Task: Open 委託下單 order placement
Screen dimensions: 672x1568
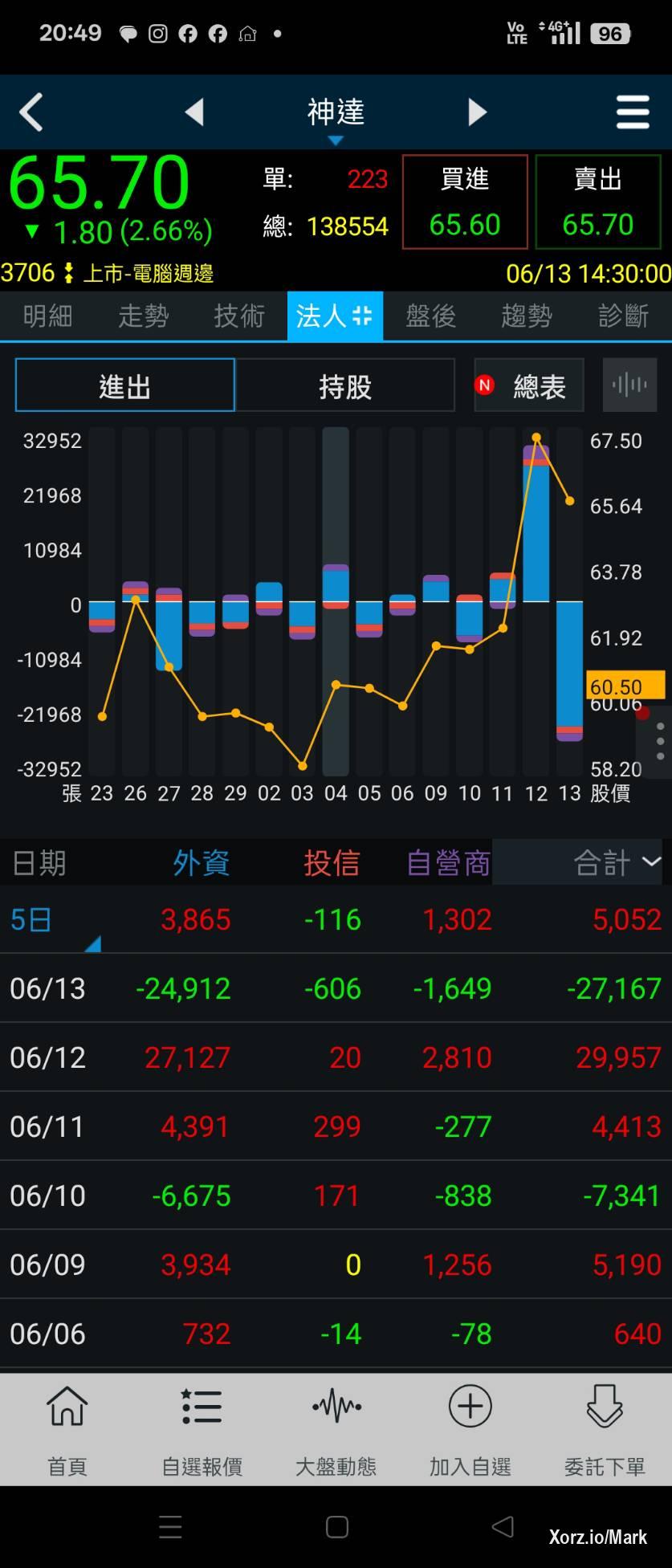Action: pos(604,1432)
